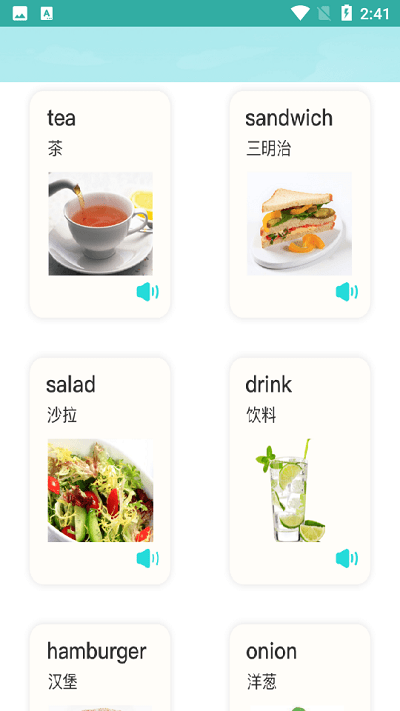The height and width of the screenshot is (711, 400).
Task: Play pronunciation audio for sandwich
Action: point(347,292)
